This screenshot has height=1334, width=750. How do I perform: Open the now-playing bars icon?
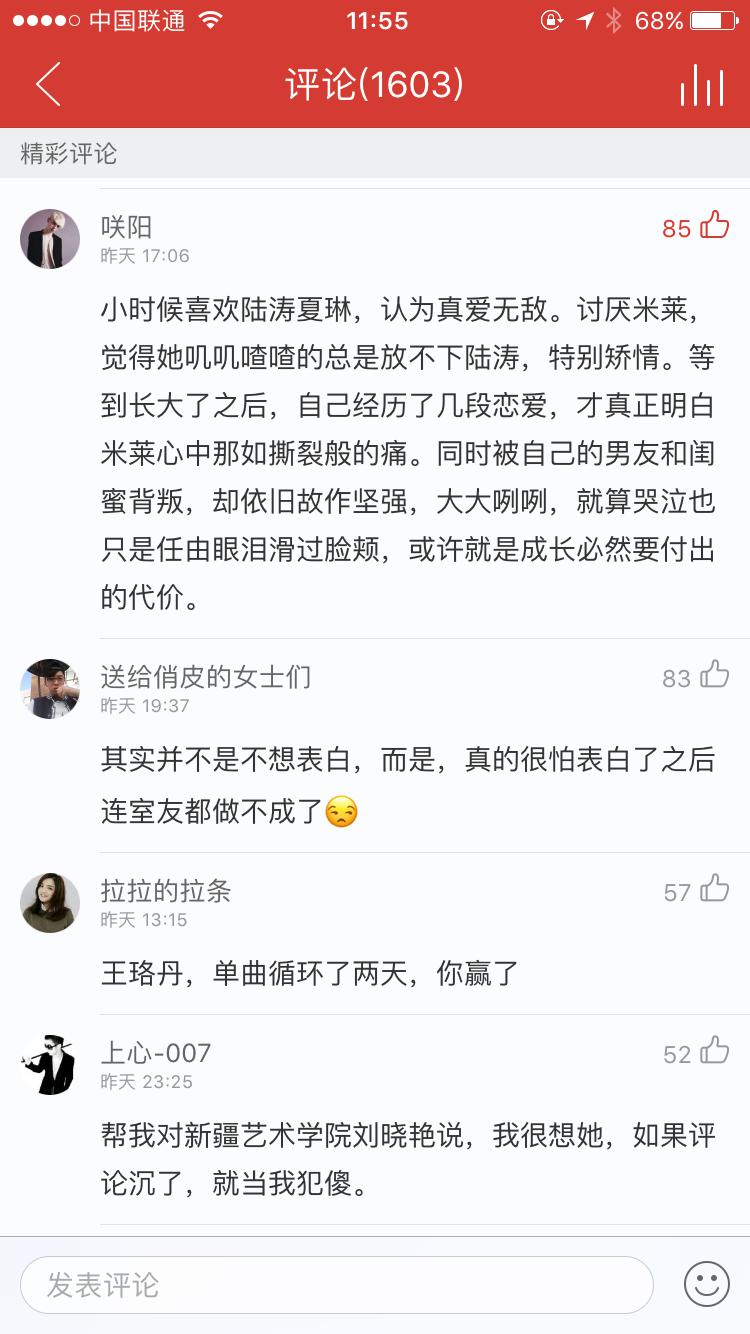(701, 85)
